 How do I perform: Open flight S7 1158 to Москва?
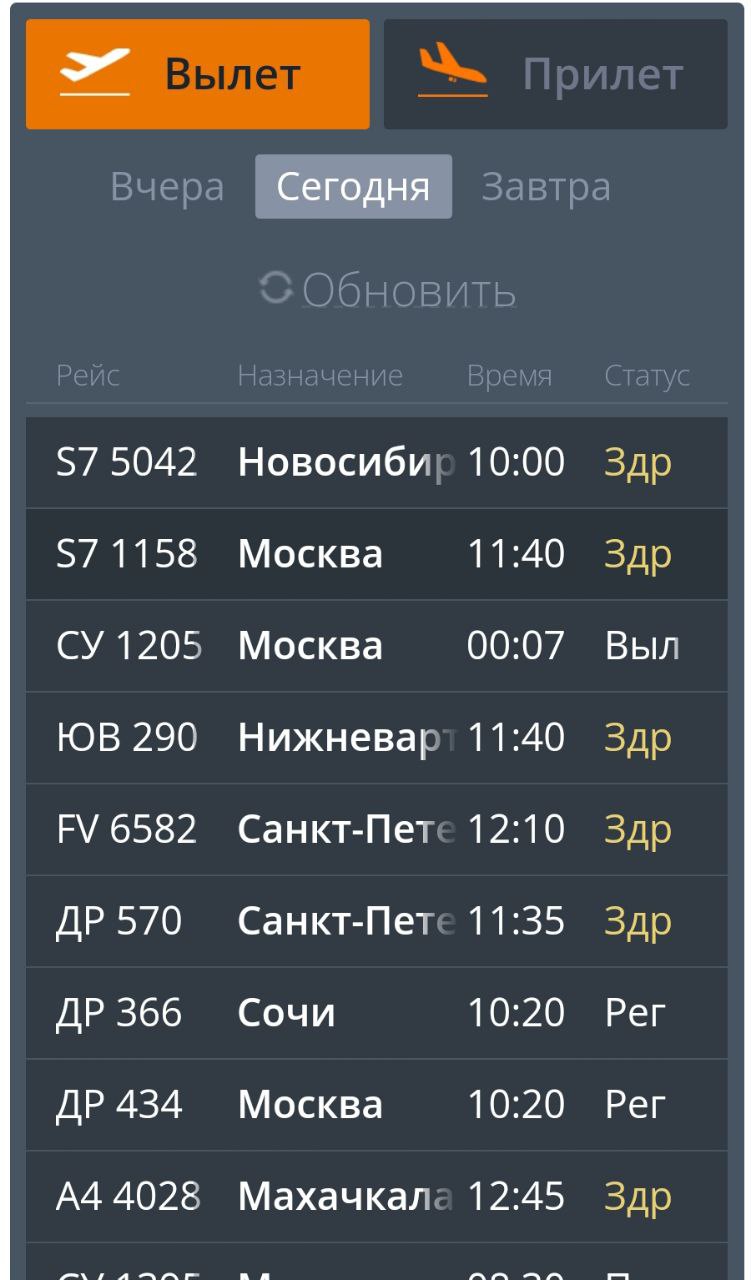pyautogui.click(x=376, y=554)
